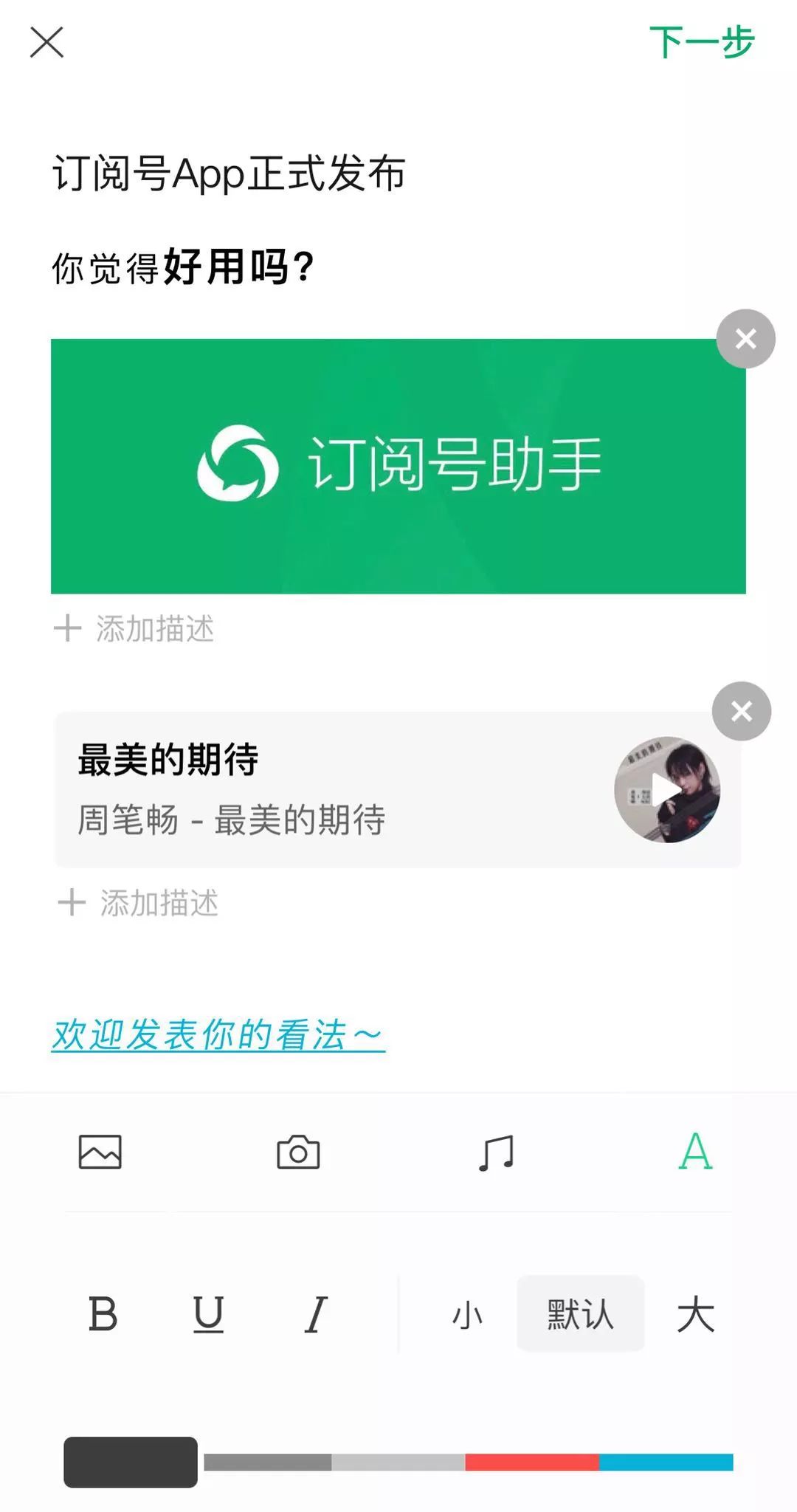The height and width of the screenshot is (1512, 797).
Task: Select default font size 默认
Action: [581, 1314]
